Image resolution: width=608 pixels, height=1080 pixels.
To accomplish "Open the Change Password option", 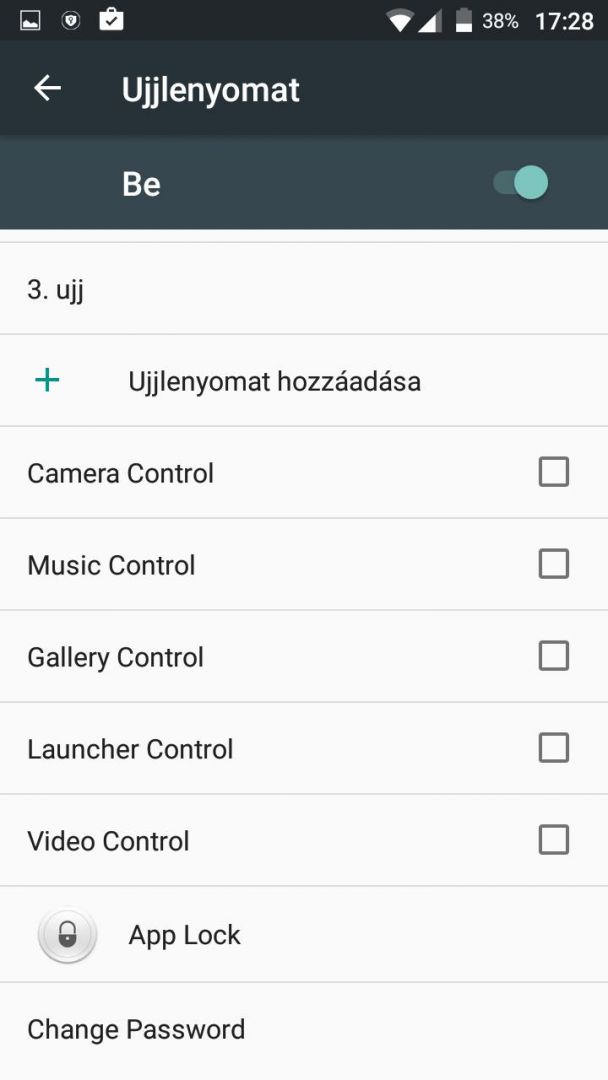I will (304, 1030).
